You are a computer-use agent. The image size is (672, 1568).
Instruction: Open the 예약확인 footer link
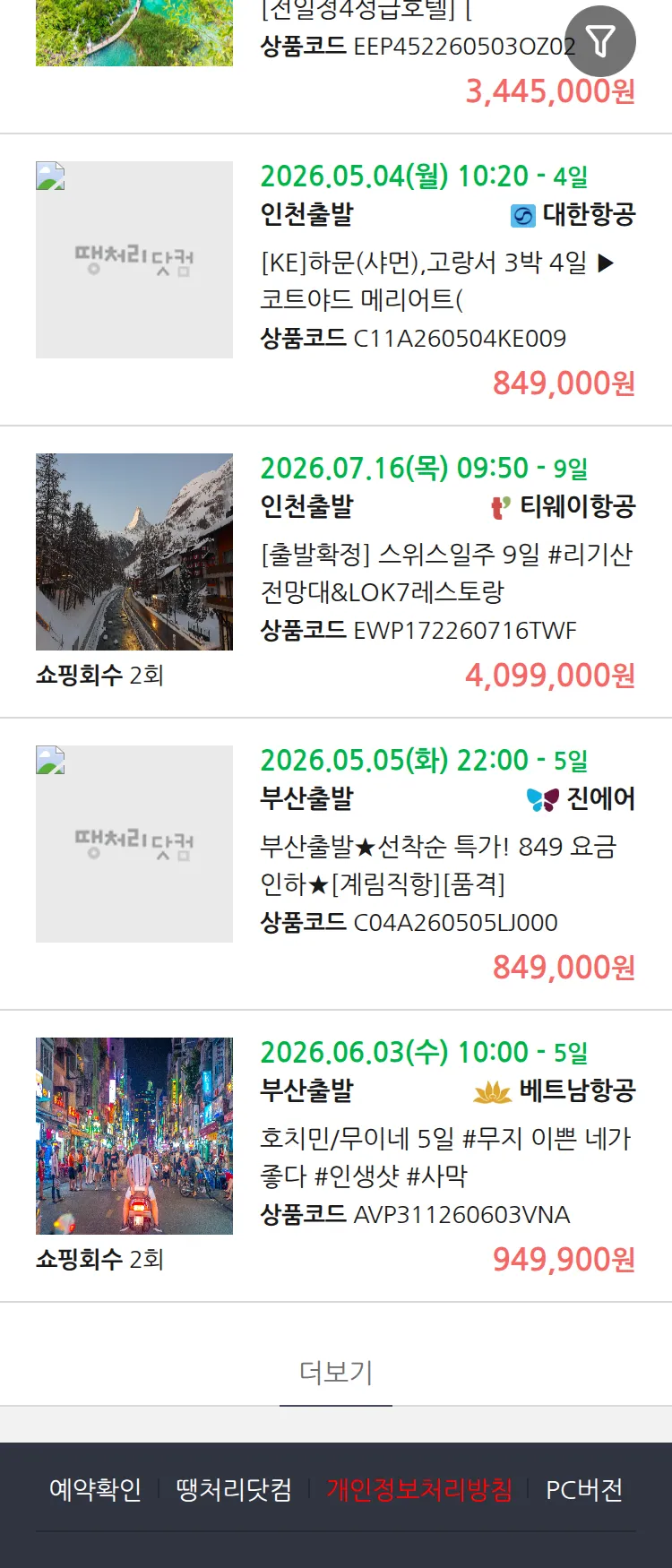95,1490
